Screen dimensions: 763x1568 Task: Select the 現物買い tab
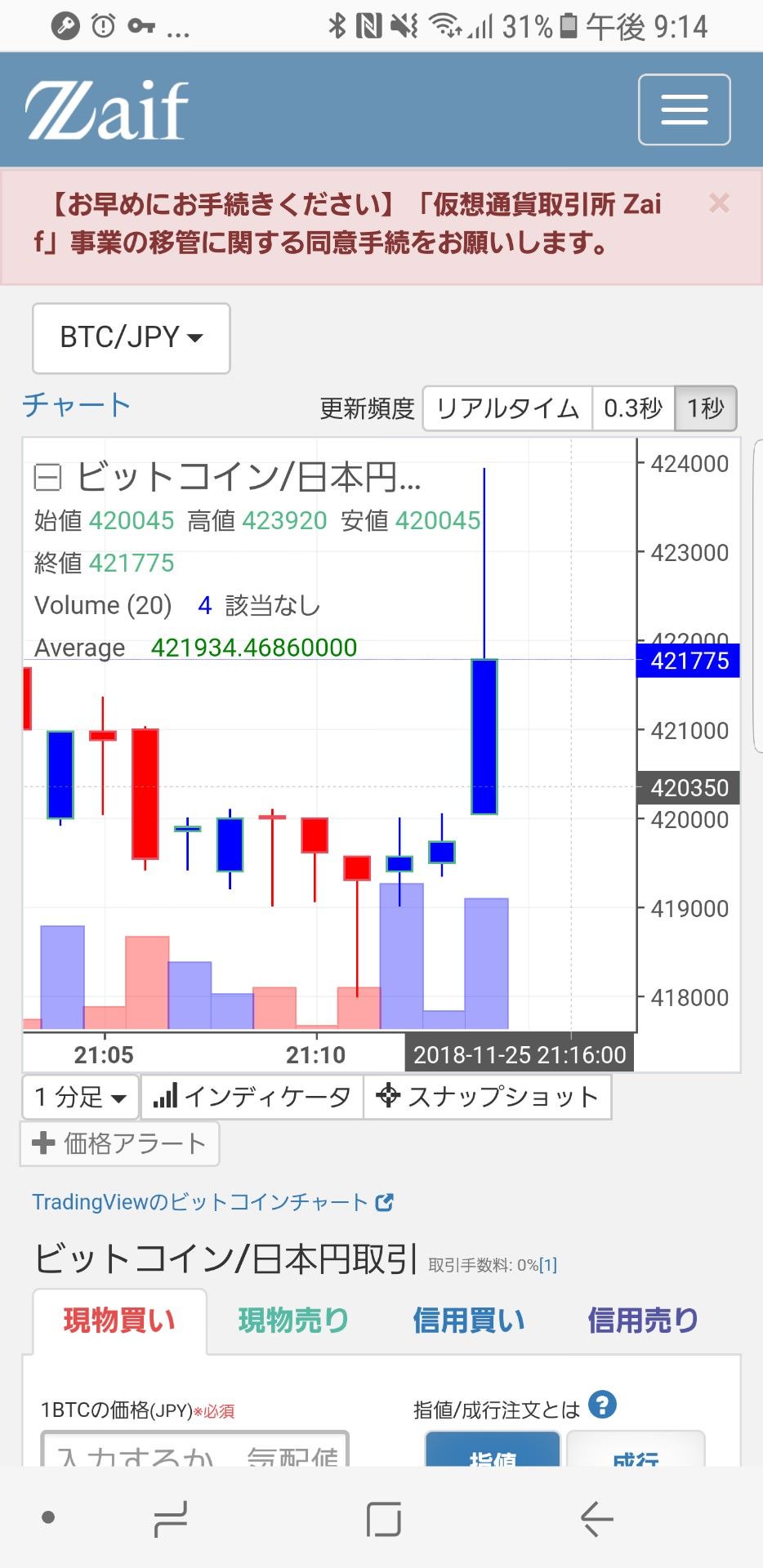[x=119, y=1321]
